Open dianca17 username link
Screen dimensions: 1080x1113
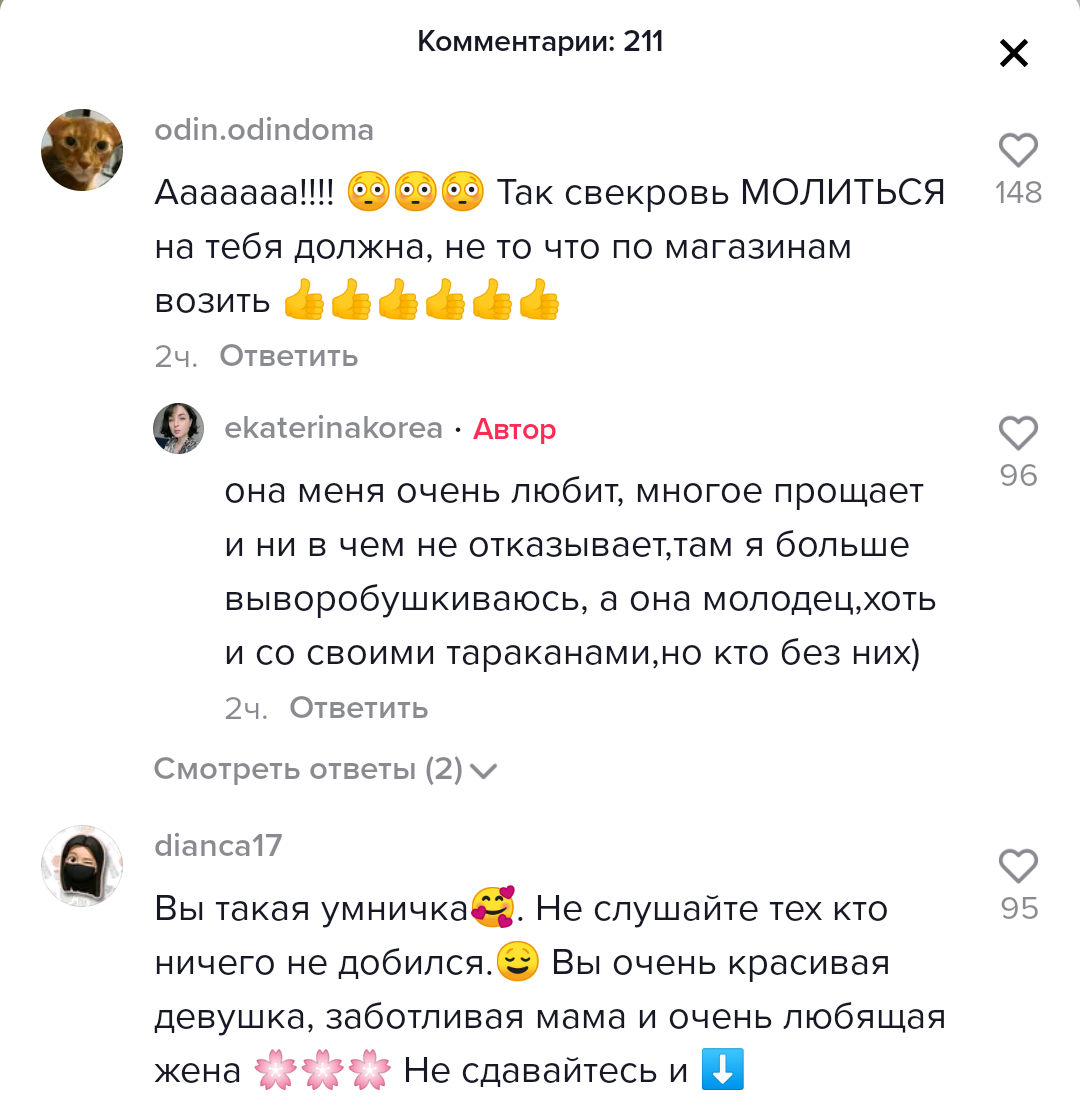(x=218, y=845)
